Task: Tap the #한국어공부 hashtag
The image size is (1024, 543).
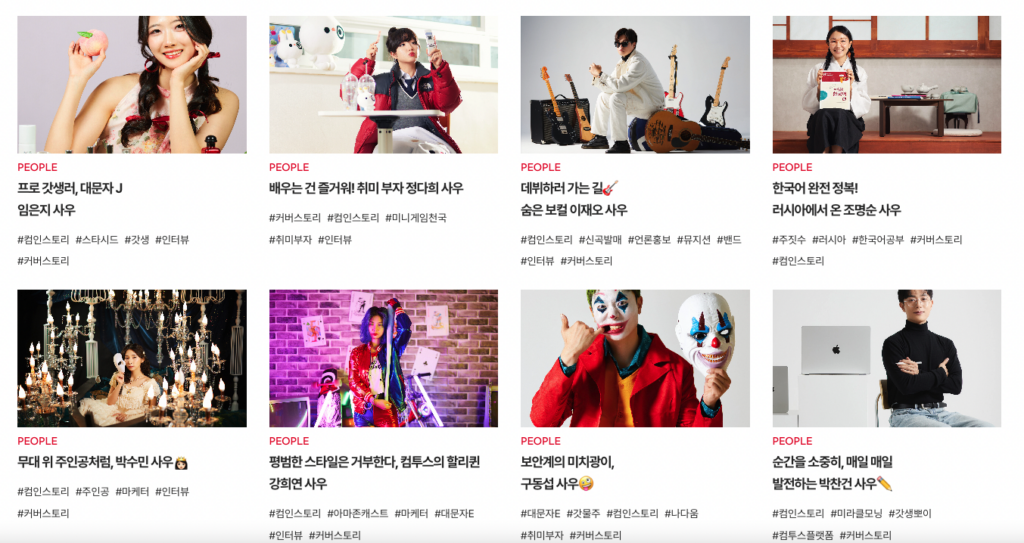Action: pyautogui.click(x=878, y=240)
